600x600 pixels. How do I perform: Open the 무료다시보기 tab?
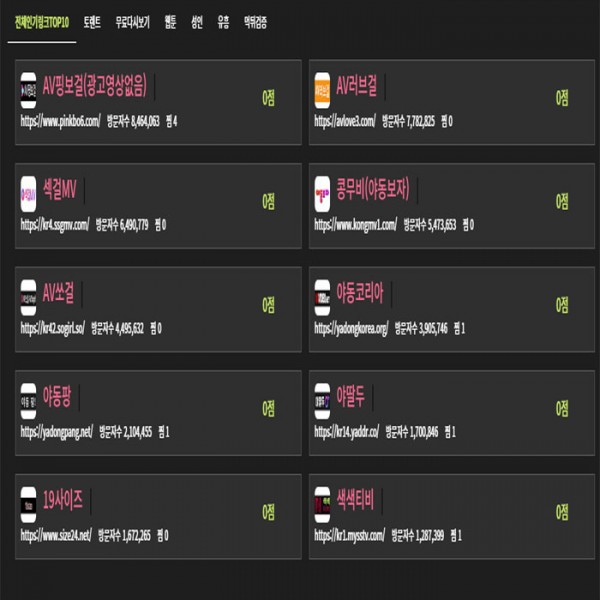pyautogui.click(x=132, y=22)
